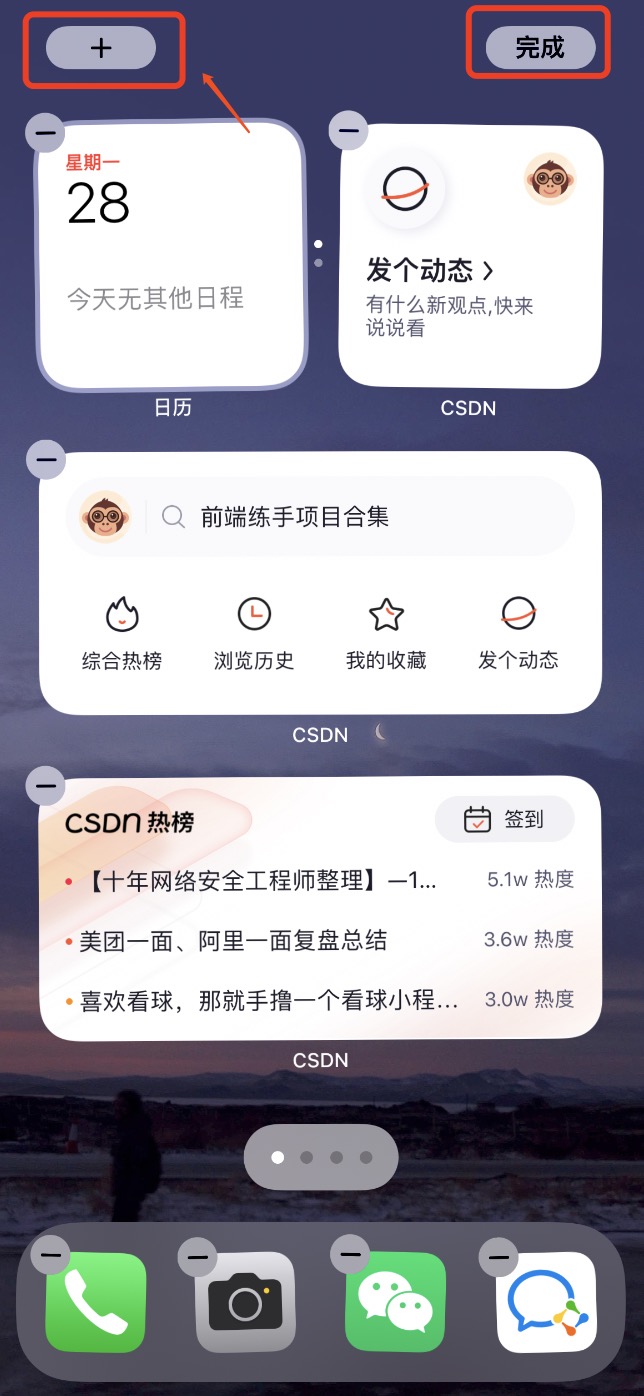644x1396 pixels.
Task: Remove the 日历 calendar widget
Action: click(x=46, y=131)
